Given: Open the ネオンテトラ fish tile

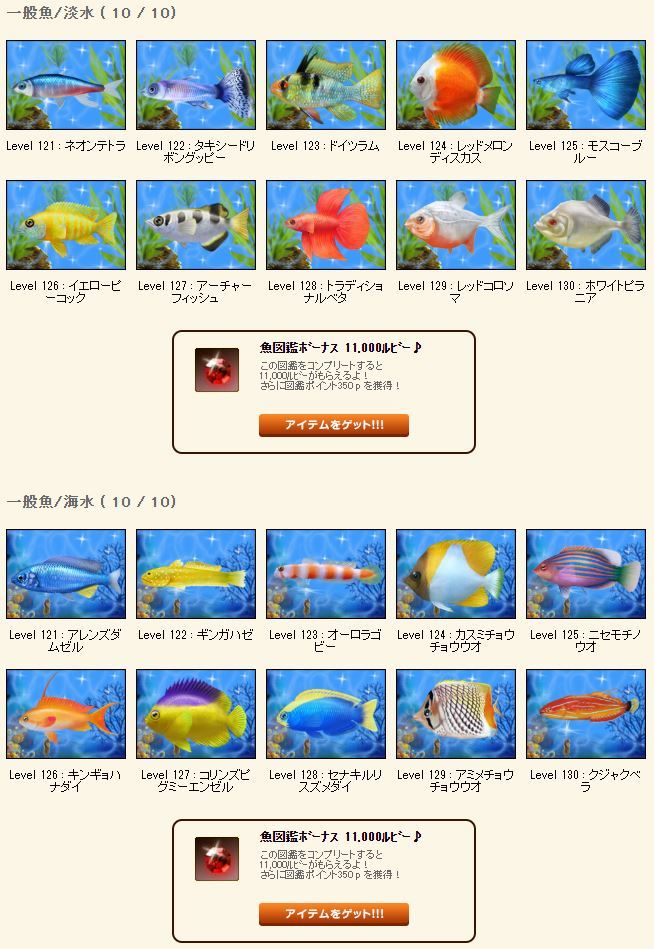Looking at the screenshot, I should (x=66, y=86).
